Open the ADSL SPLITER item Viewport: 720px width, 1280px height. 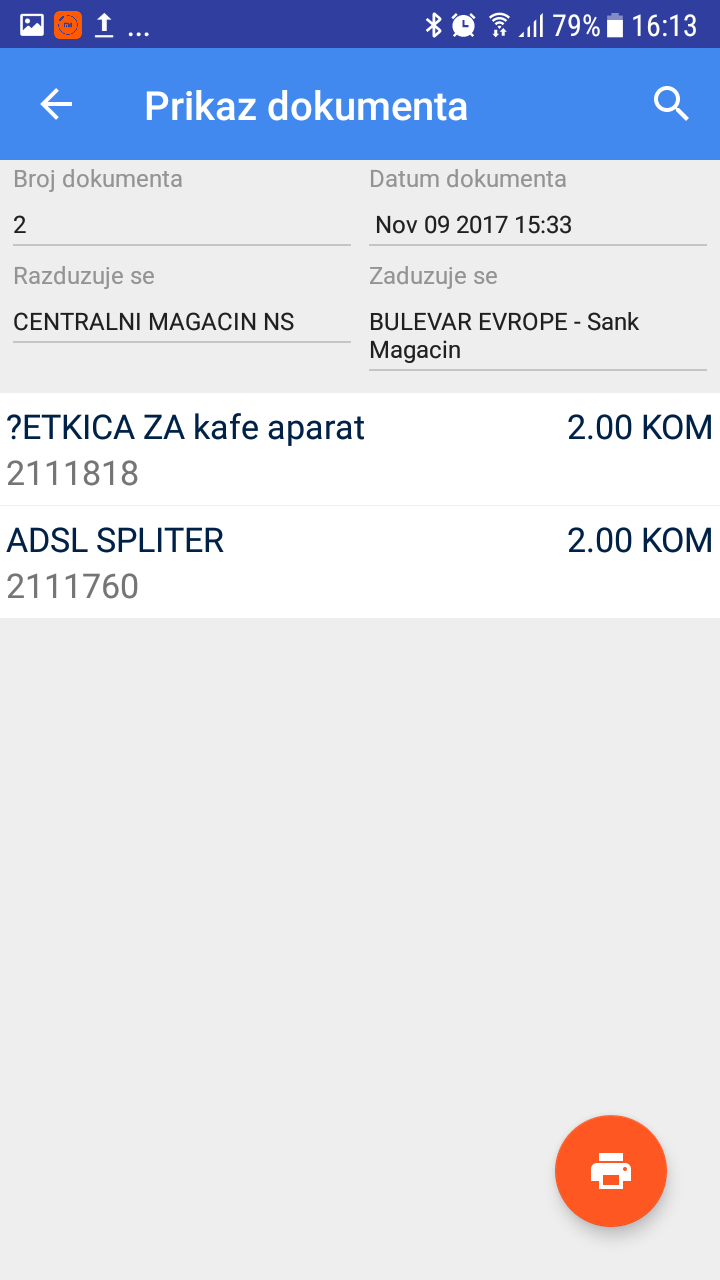point(360,562)
